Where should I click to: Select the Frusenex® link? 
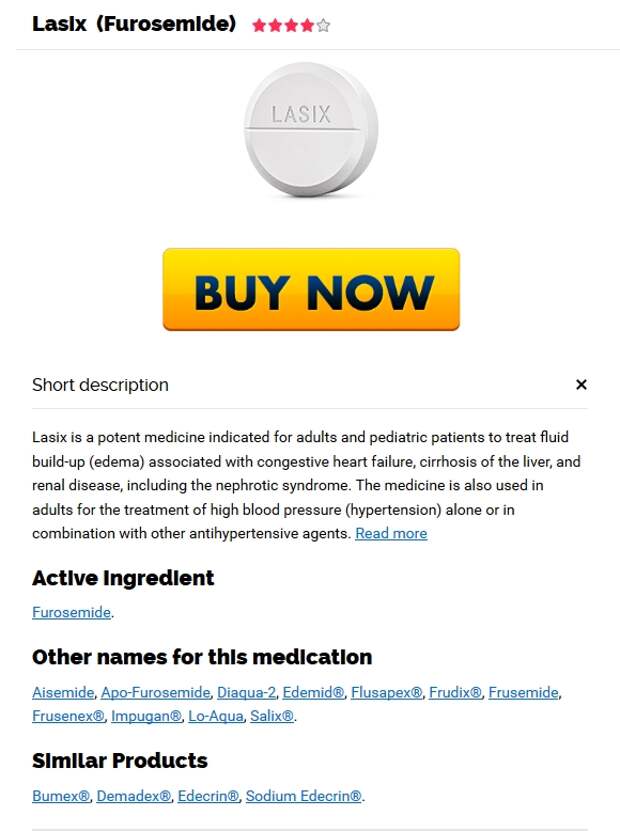click(x=68, y=717)
